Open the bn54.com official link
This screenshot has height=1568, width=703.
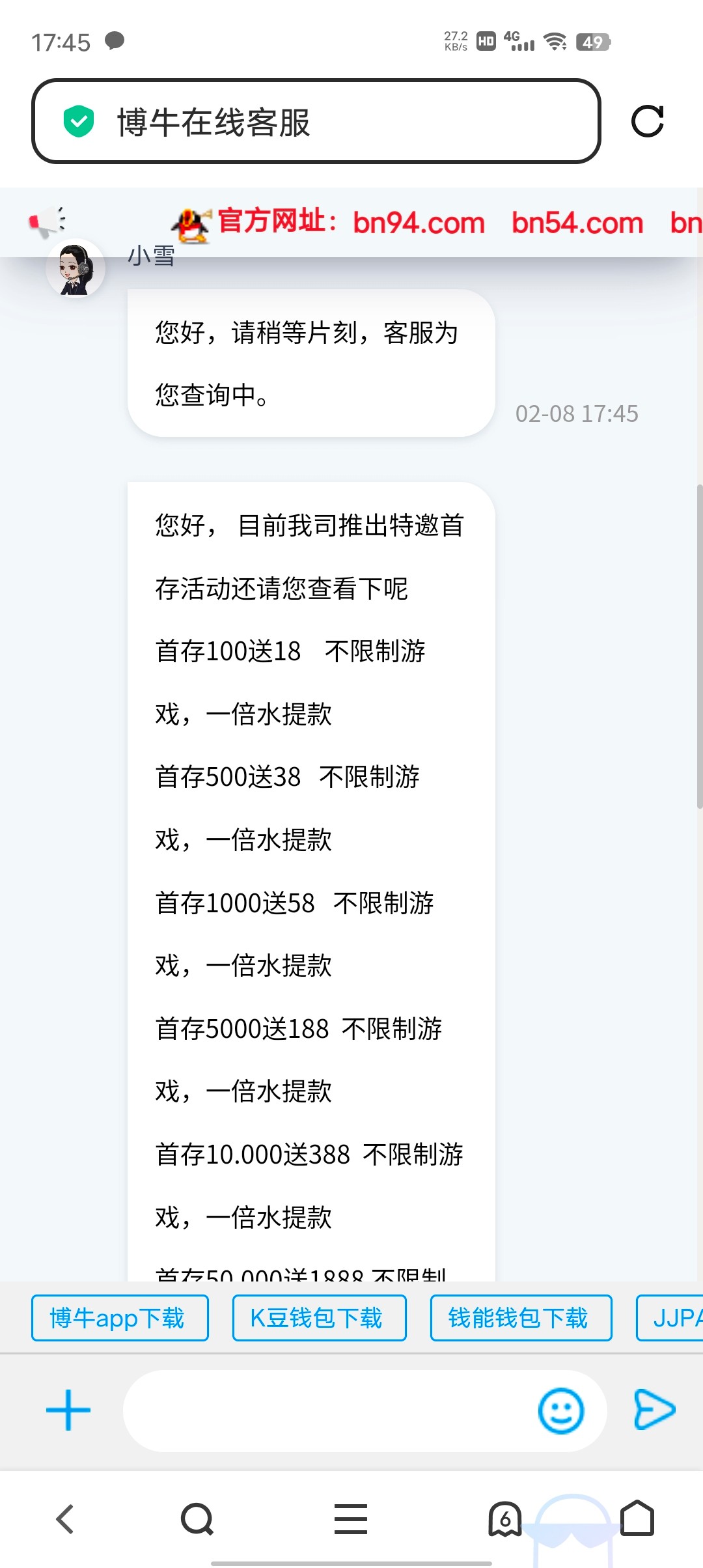click(577, 223)
